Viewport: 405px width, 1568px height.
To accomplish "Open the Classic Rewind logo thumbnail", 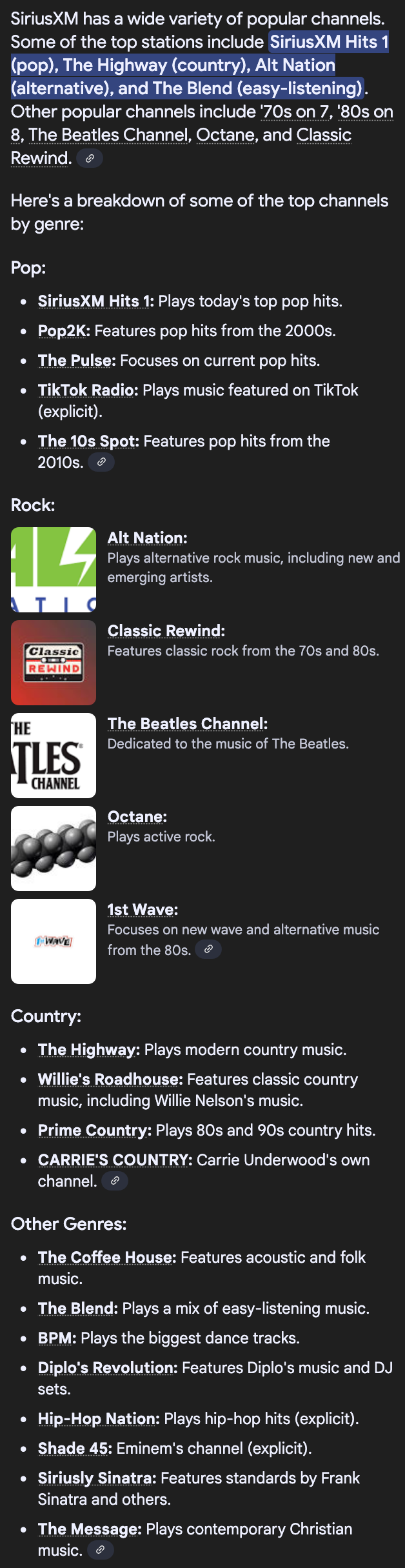I will tap(54, 663).
